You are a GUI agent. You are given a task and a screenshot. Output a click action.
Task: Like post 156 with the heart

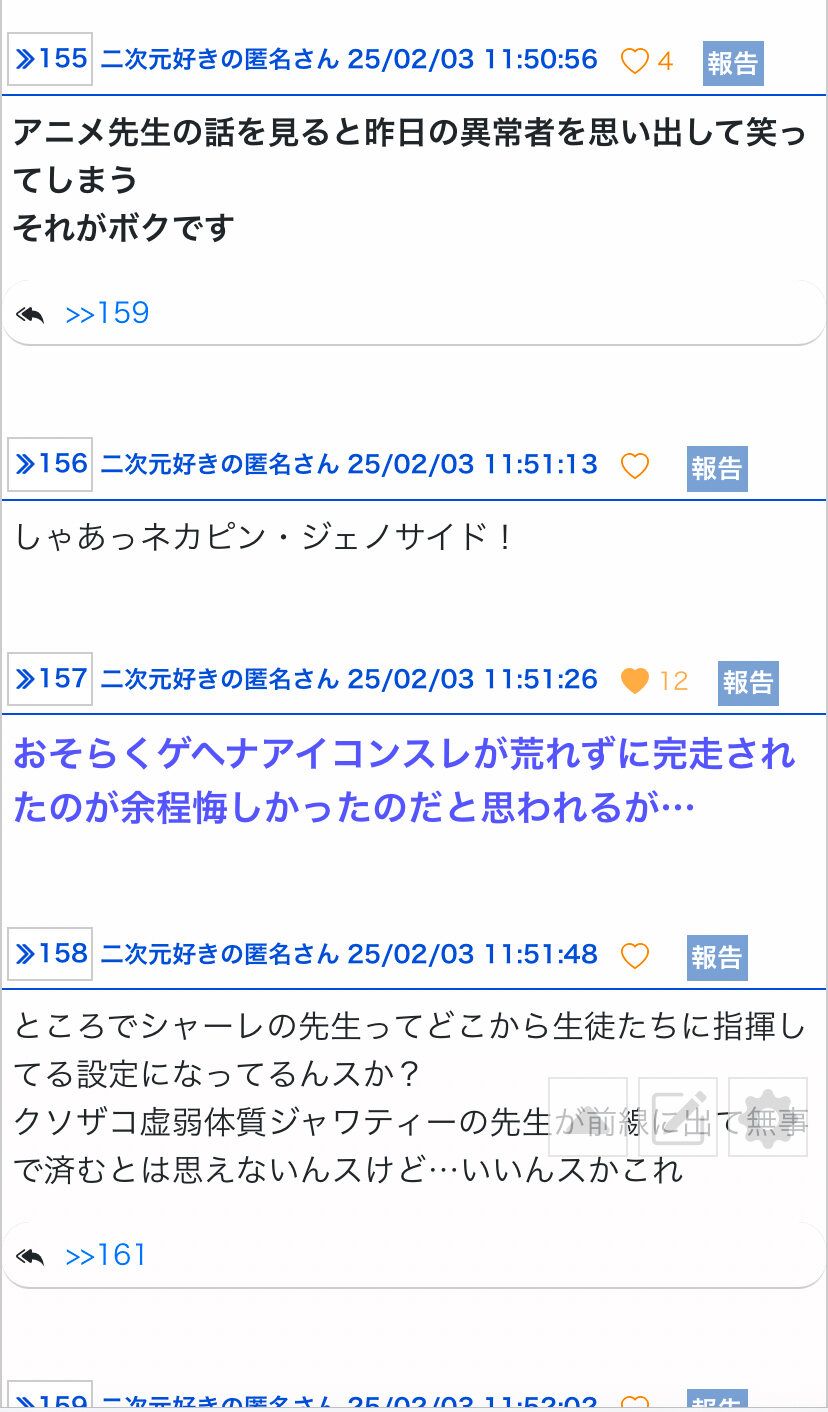[x=635, y=466]
